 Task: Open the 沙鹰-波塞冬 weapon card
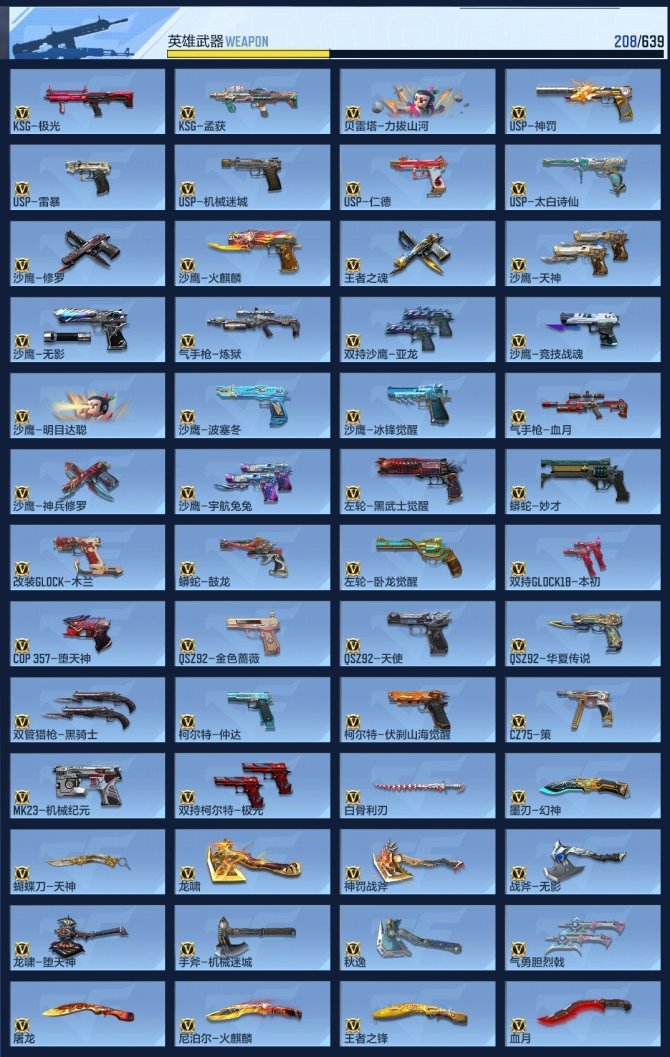252,405
